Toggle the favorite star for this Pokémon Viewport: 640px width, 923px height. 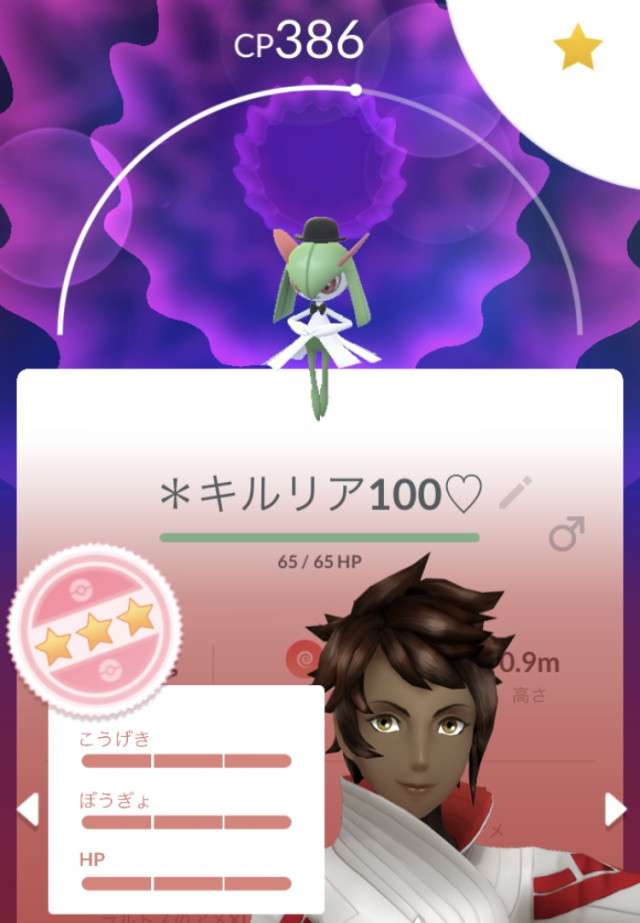(x=580, y=49)
